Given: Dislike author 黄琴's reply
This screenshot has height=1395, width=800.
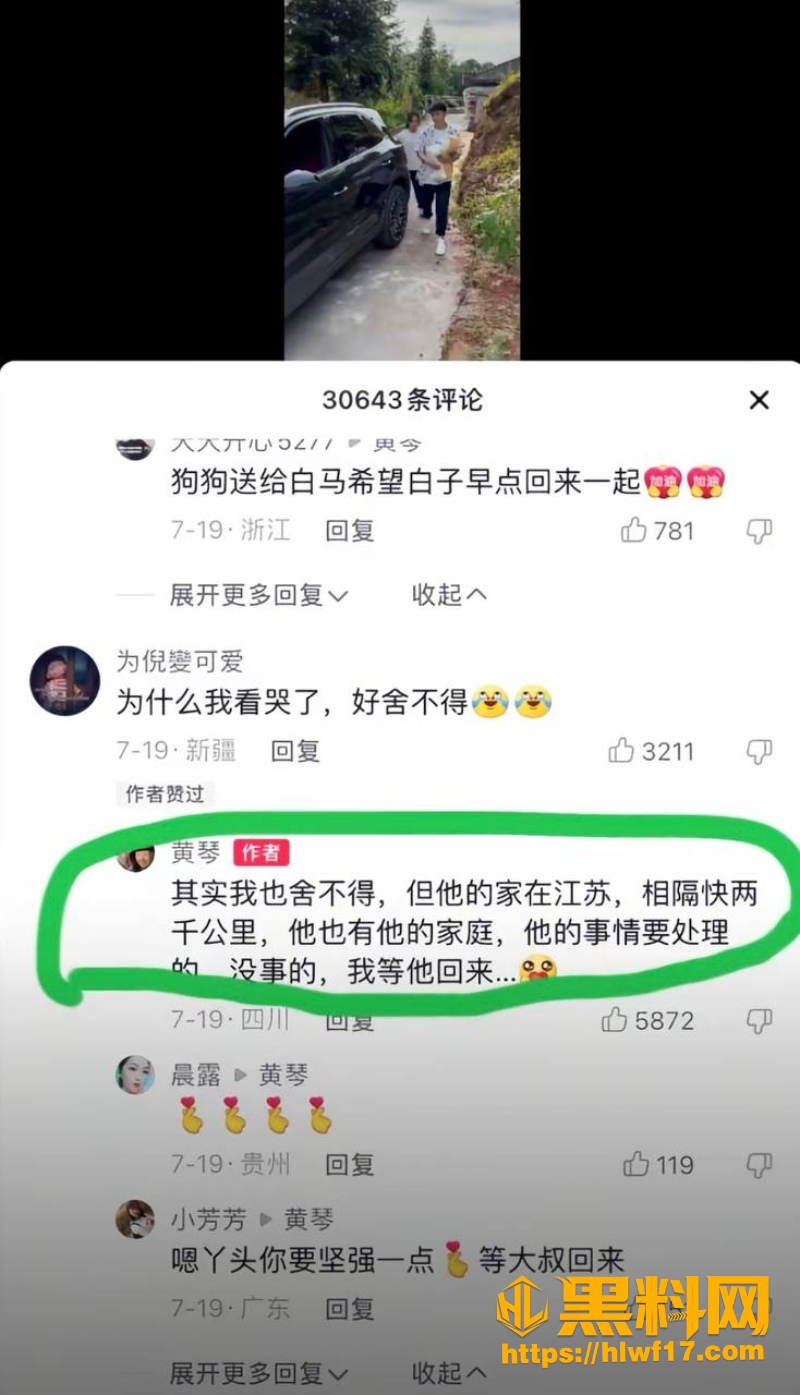Looking at the screenshot, I should pos(759,1021).
